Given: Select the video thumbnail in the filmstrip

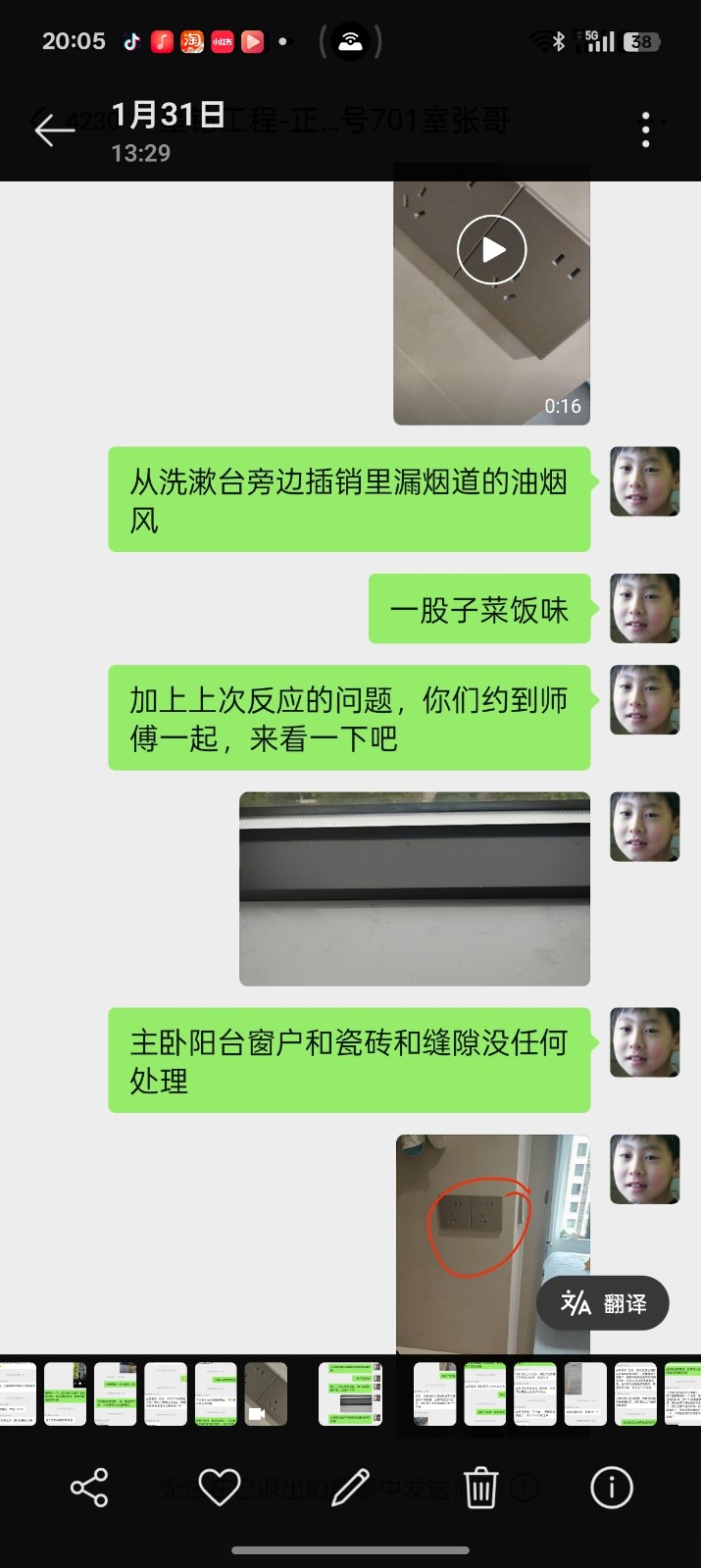Looking at the screenshot, I should (x=266, y=1393).
